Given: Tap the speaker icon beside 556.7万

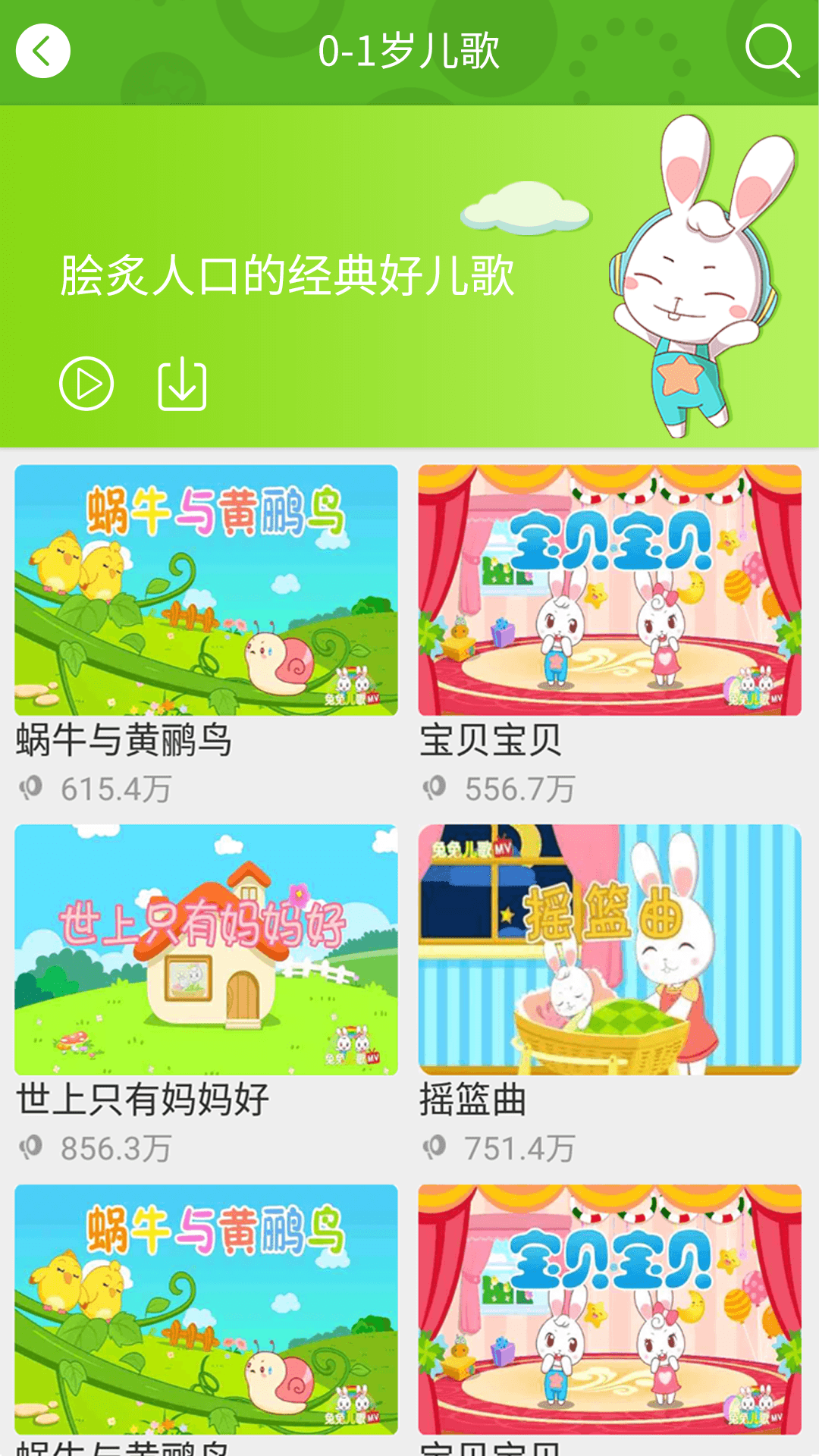Looking at the screenshot, I should tap(436, 789).
